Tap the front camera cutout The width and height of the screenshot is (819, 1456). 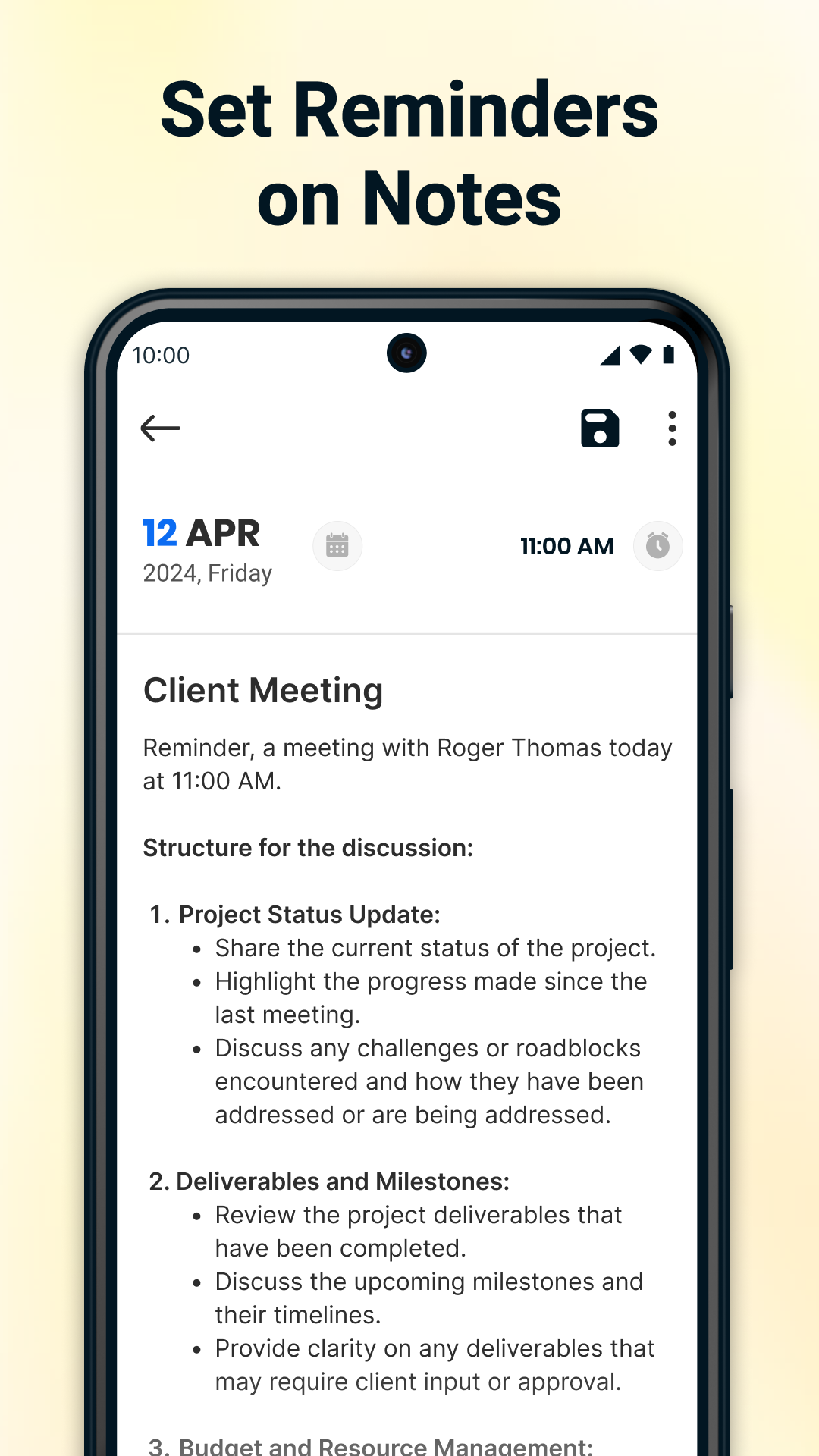tap(406, 352)
